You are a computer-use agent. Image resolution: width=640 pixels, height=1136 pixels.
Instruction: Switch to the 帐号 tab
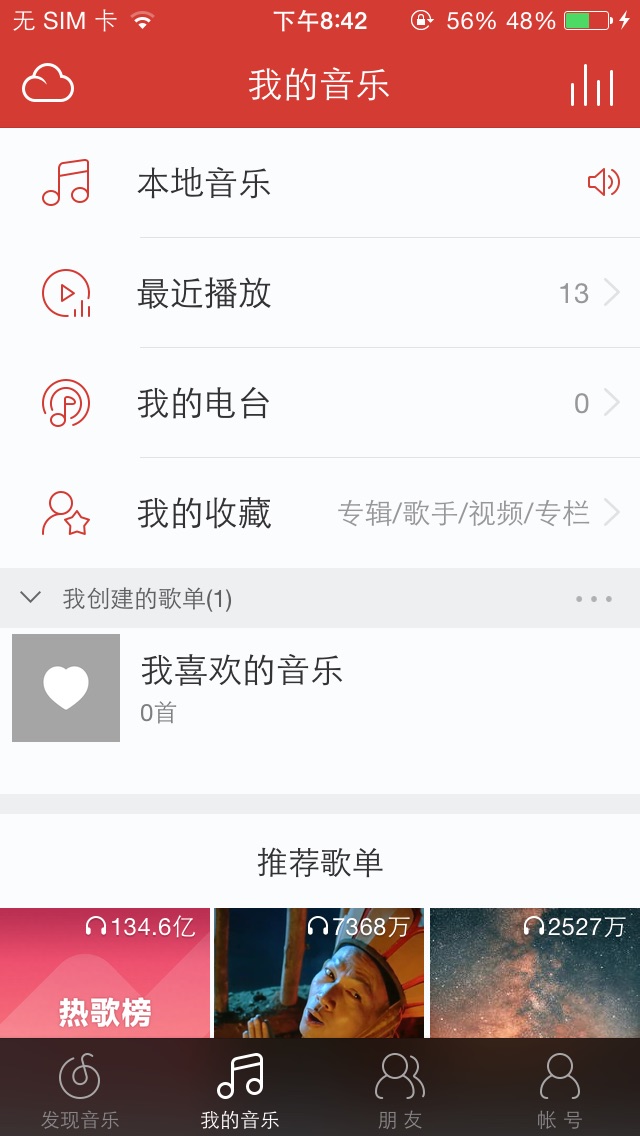pos(560,1089)
